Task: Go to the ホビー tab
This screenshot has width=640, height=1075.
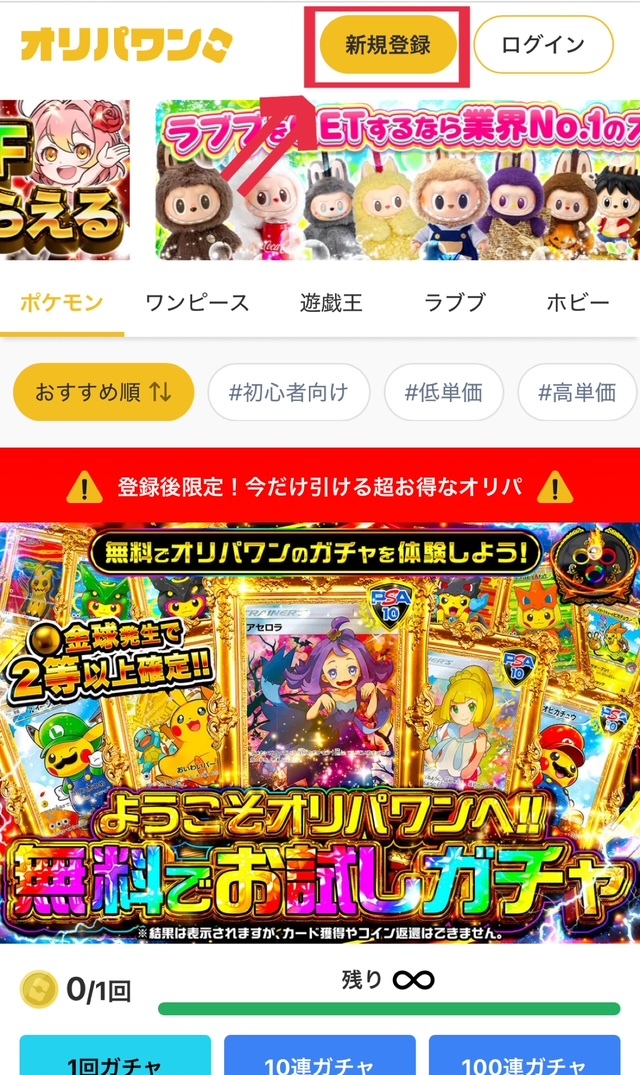Action: coord(577,302)
